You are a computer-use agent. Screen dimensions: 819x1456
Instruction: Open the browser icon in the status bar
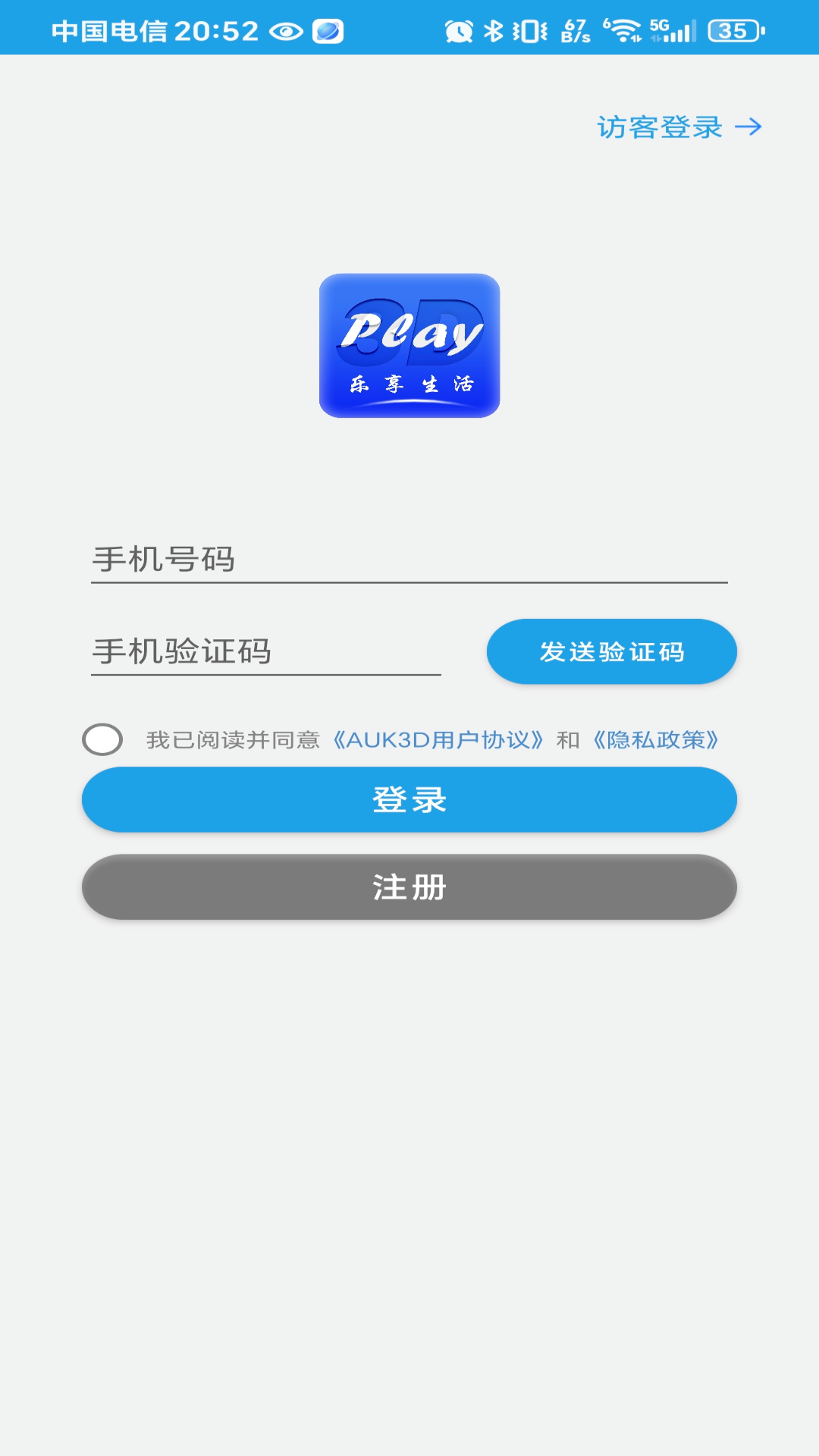328,30
